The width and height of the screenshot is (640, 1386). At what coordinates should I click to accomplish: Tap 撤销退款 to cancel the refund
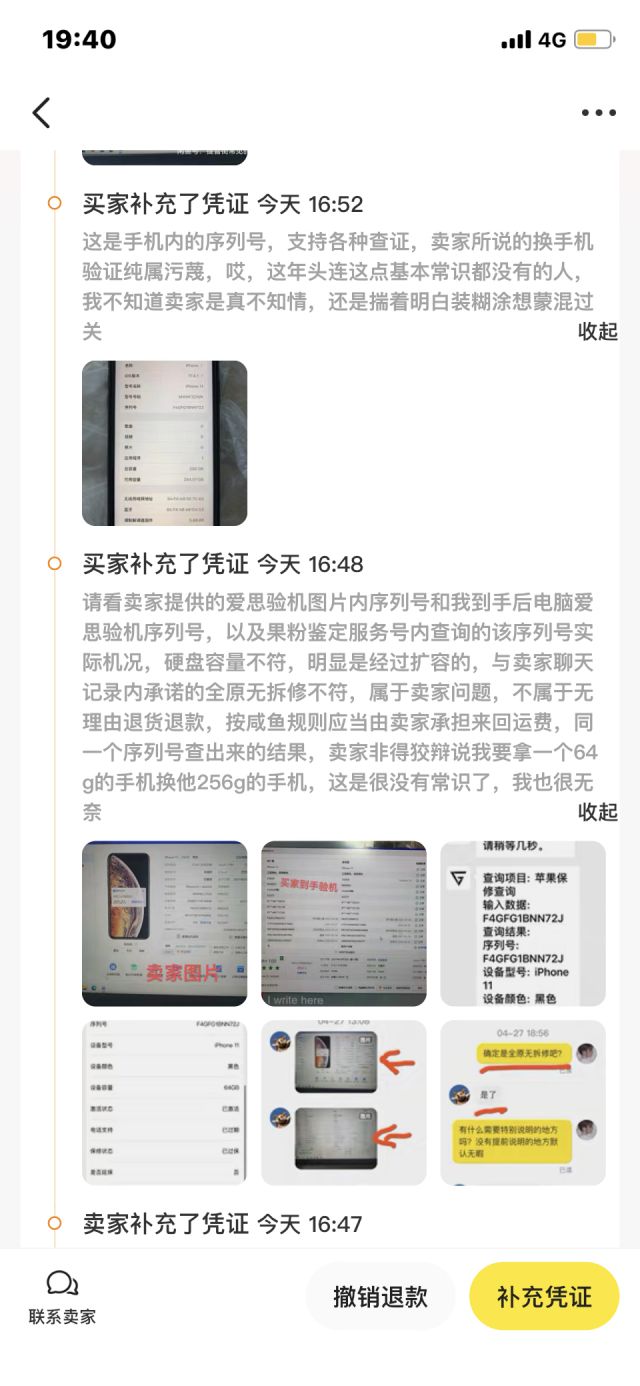click(x=380, y=1297)
